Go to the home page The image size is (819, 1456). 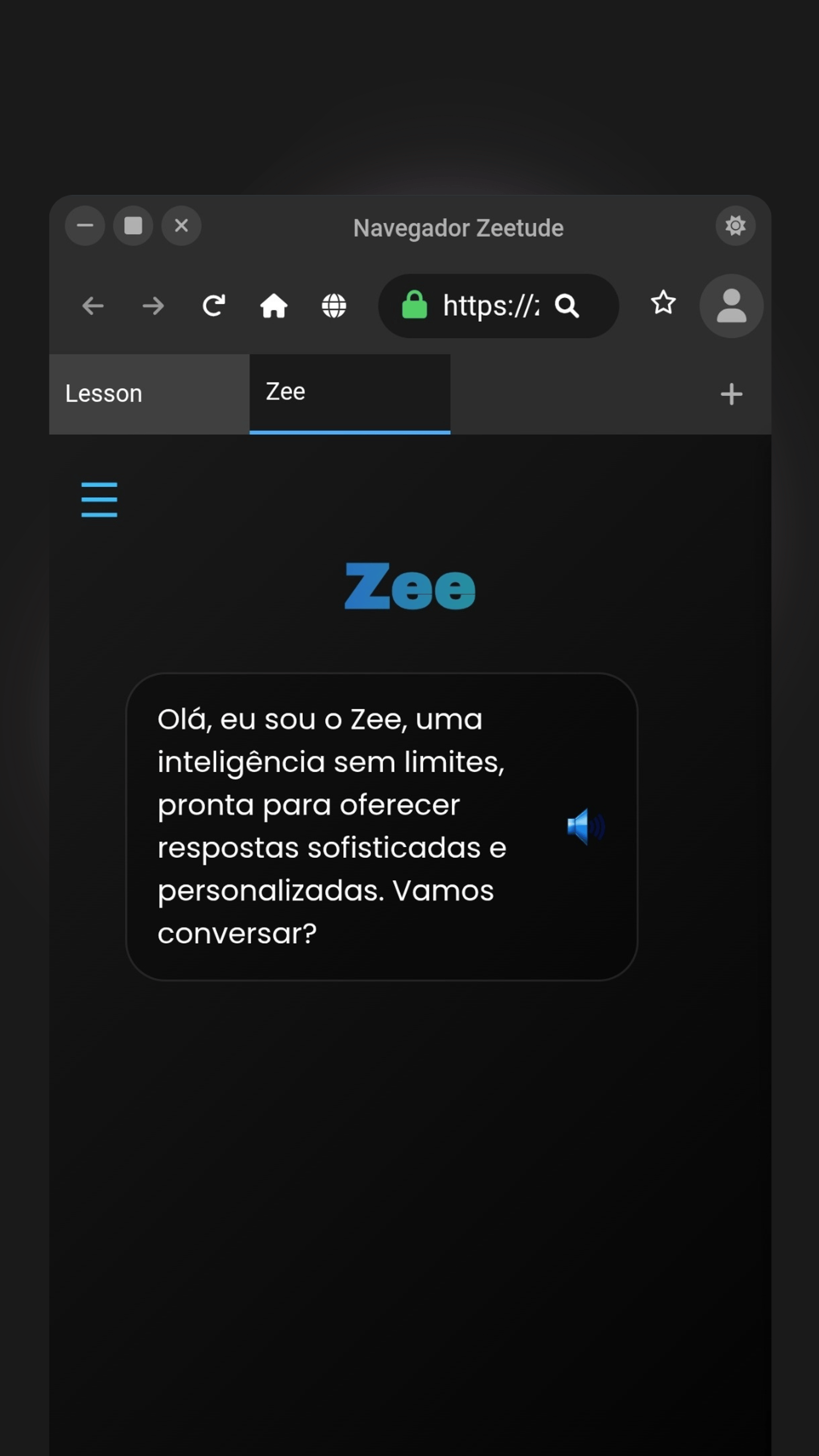(273, 306)
